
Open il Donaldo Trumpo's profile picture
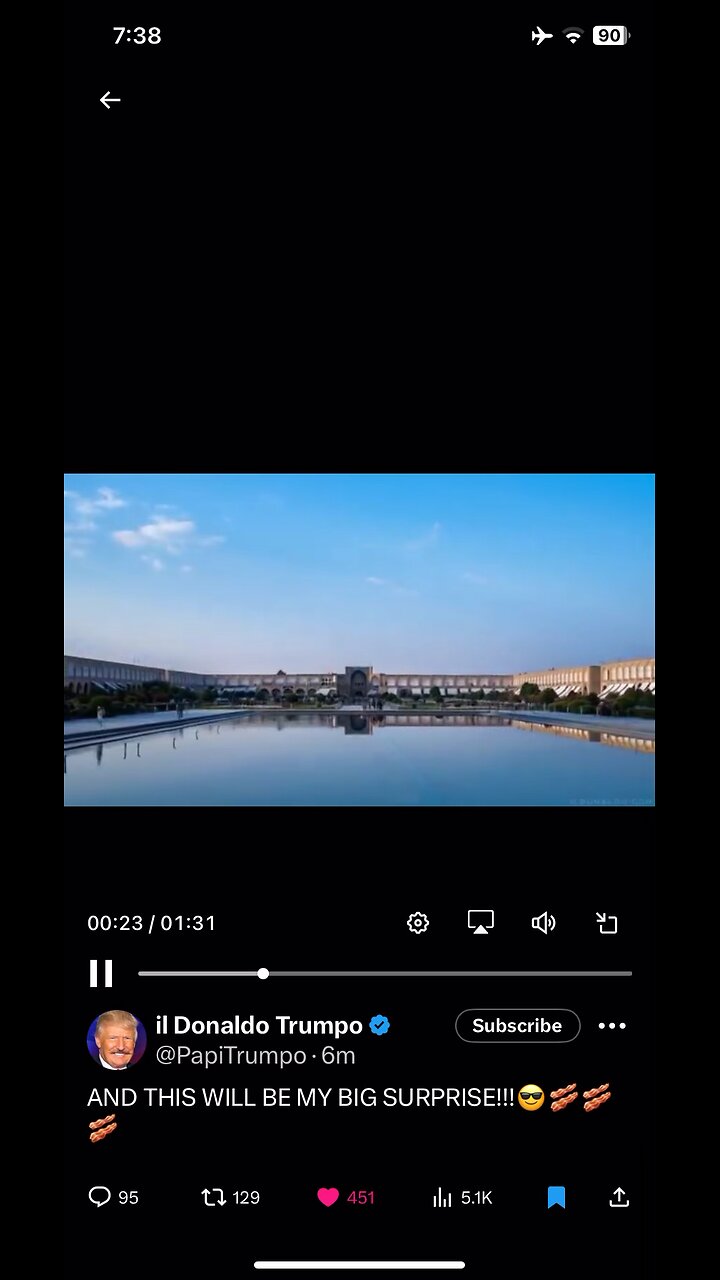(117, 1040)
